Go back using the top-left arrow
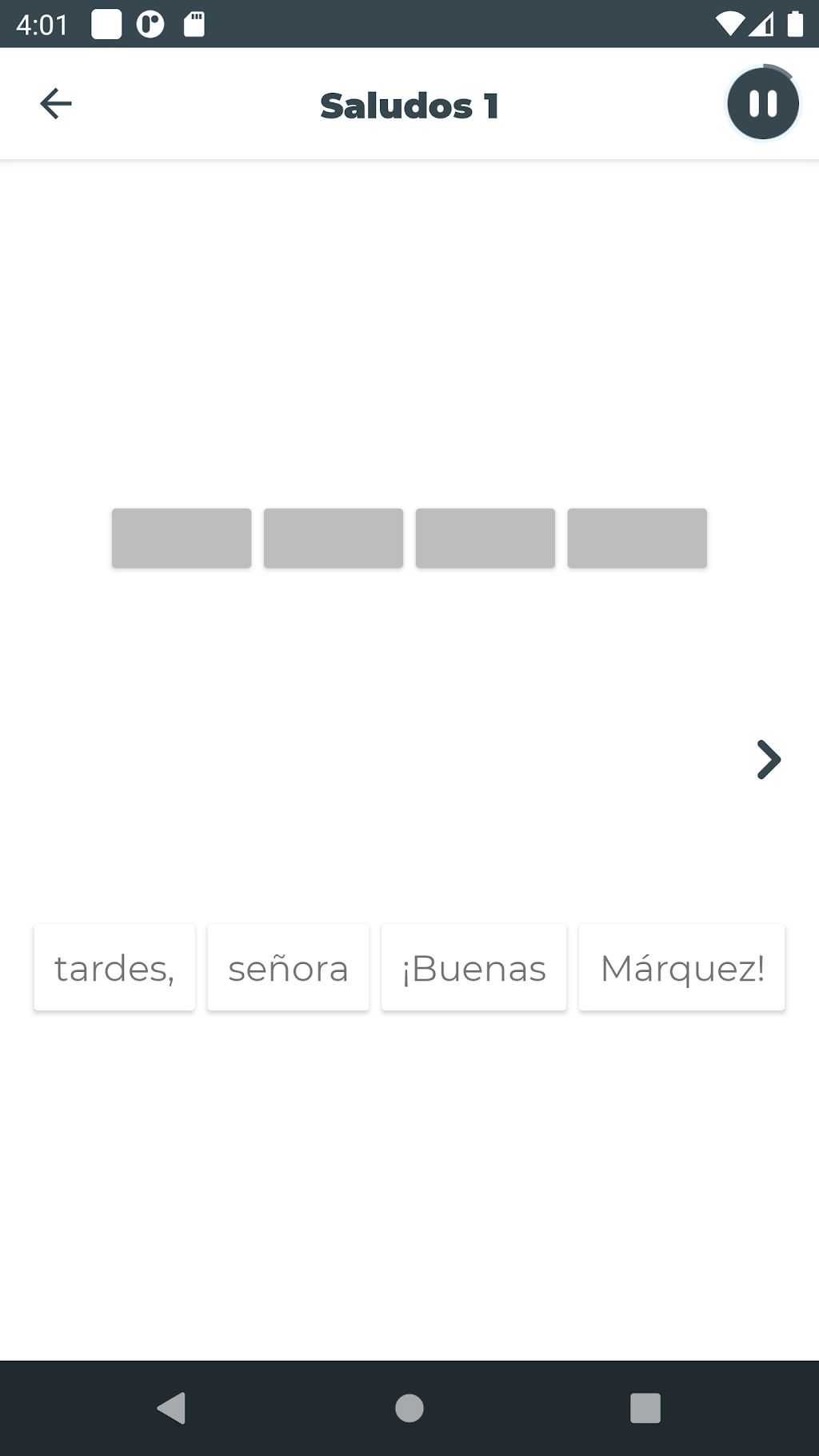The image size is (819, 1456). click(56, 103)
